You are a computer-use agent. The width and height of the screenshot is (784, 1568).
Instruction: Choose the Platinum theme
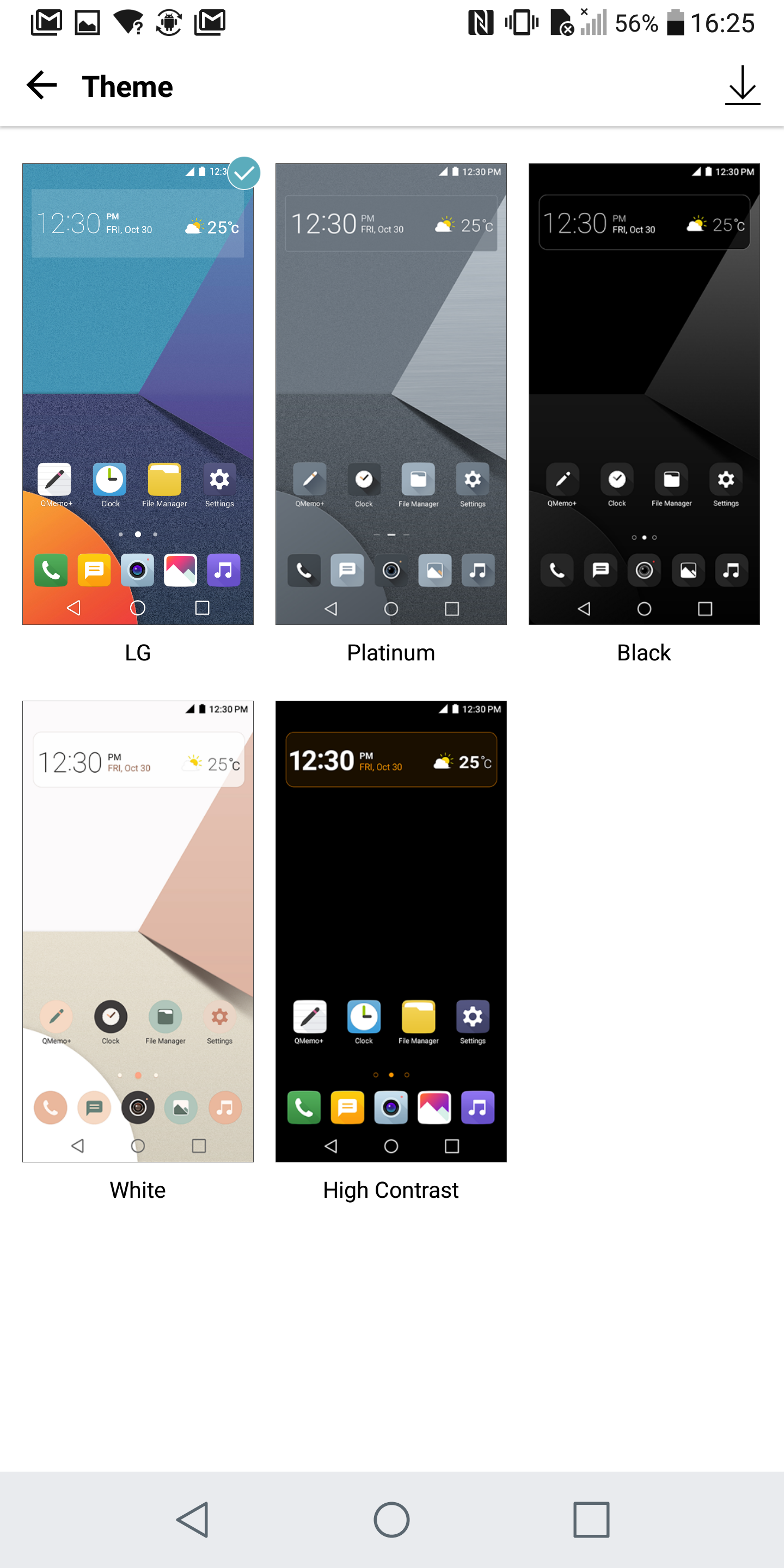(x=391, y=394)
